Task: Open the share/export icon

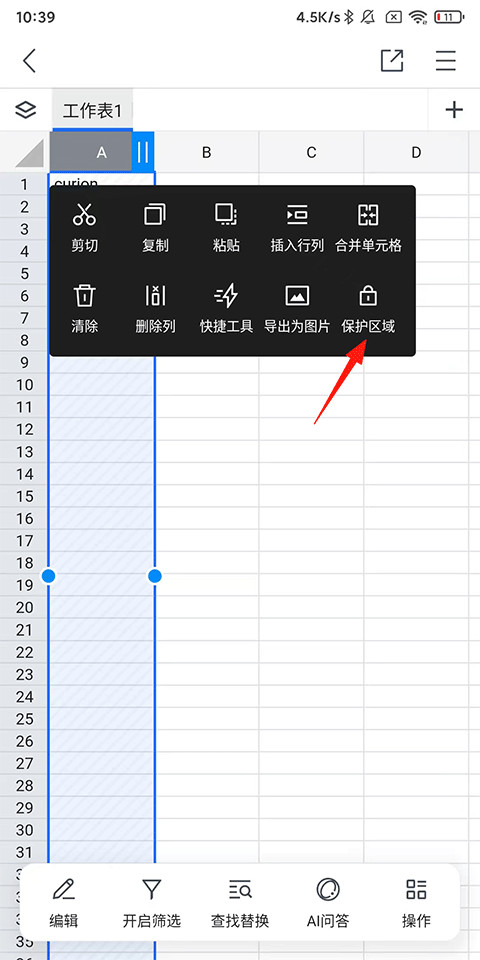Action: pyautogui.click(x=392, y=61)
